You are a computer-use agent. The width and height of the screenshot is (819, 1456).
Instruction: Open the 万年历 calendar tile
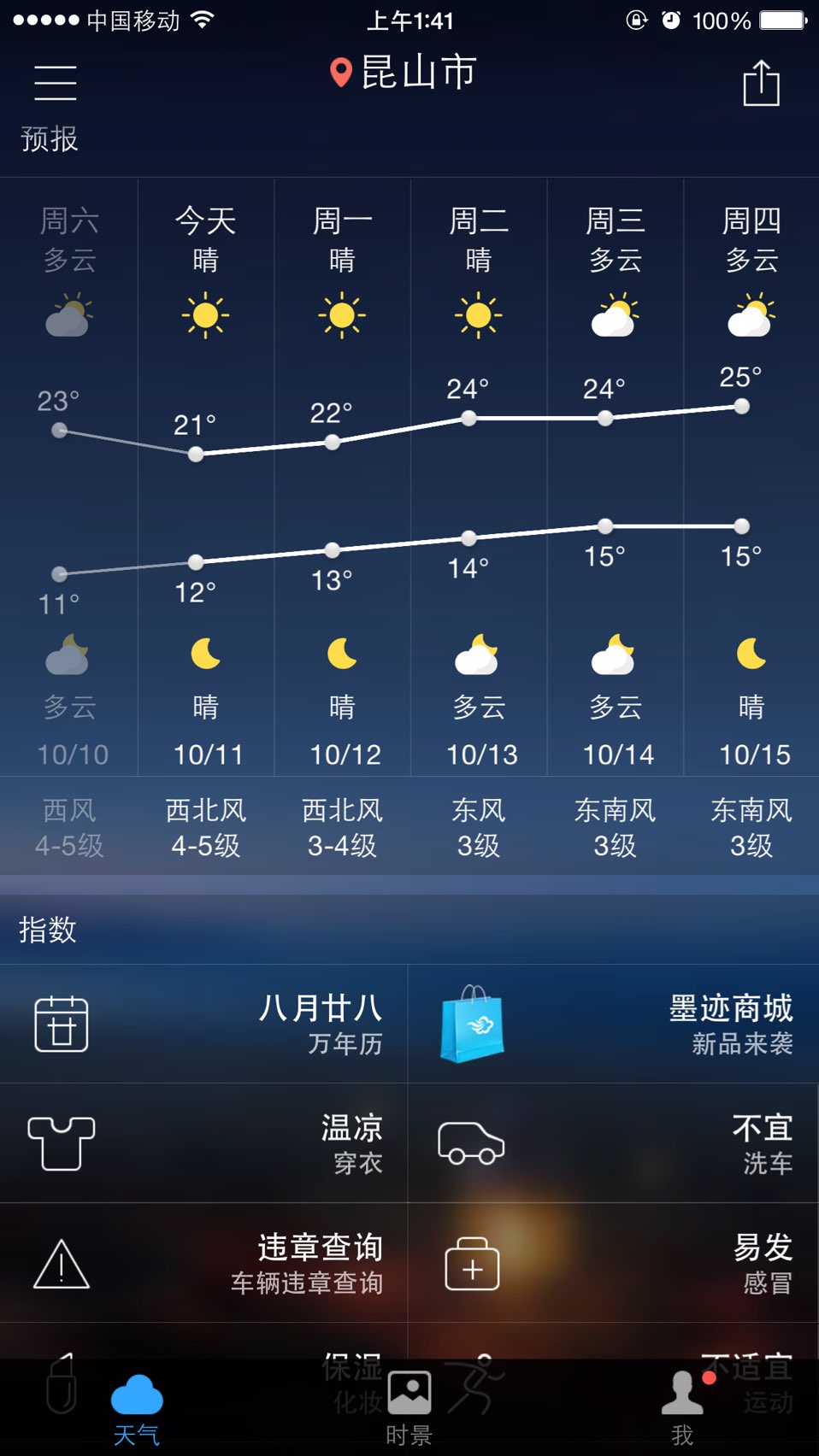click(203, 1024)
